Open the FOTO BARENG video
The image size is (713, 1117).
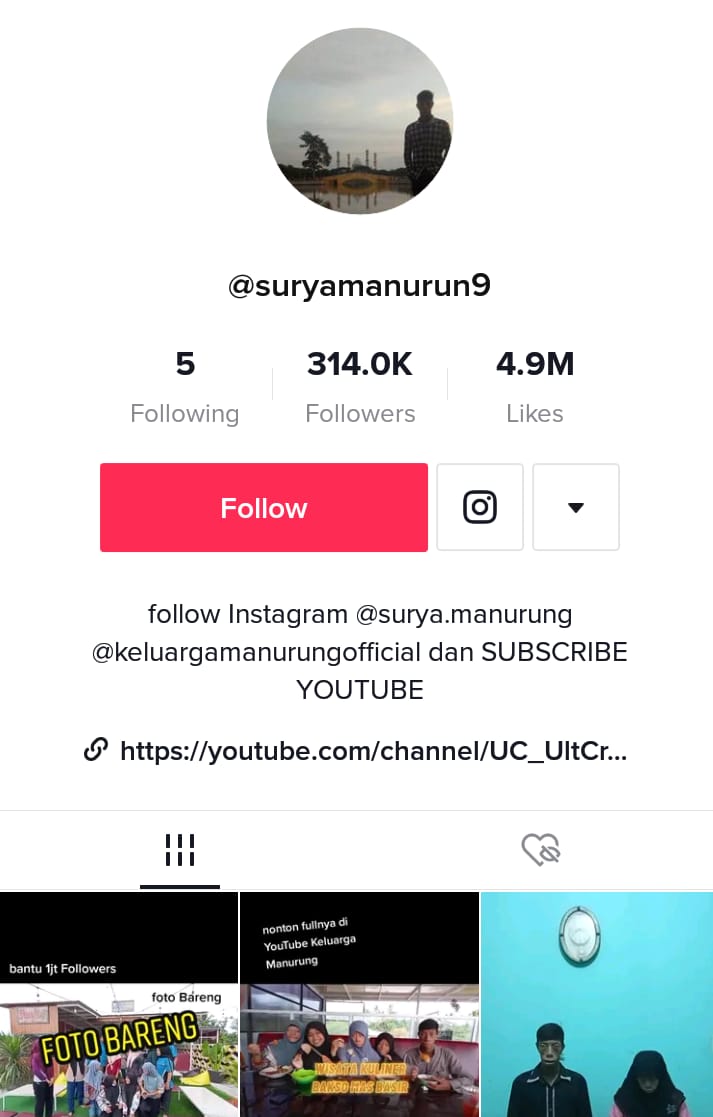click(119, 1005)
